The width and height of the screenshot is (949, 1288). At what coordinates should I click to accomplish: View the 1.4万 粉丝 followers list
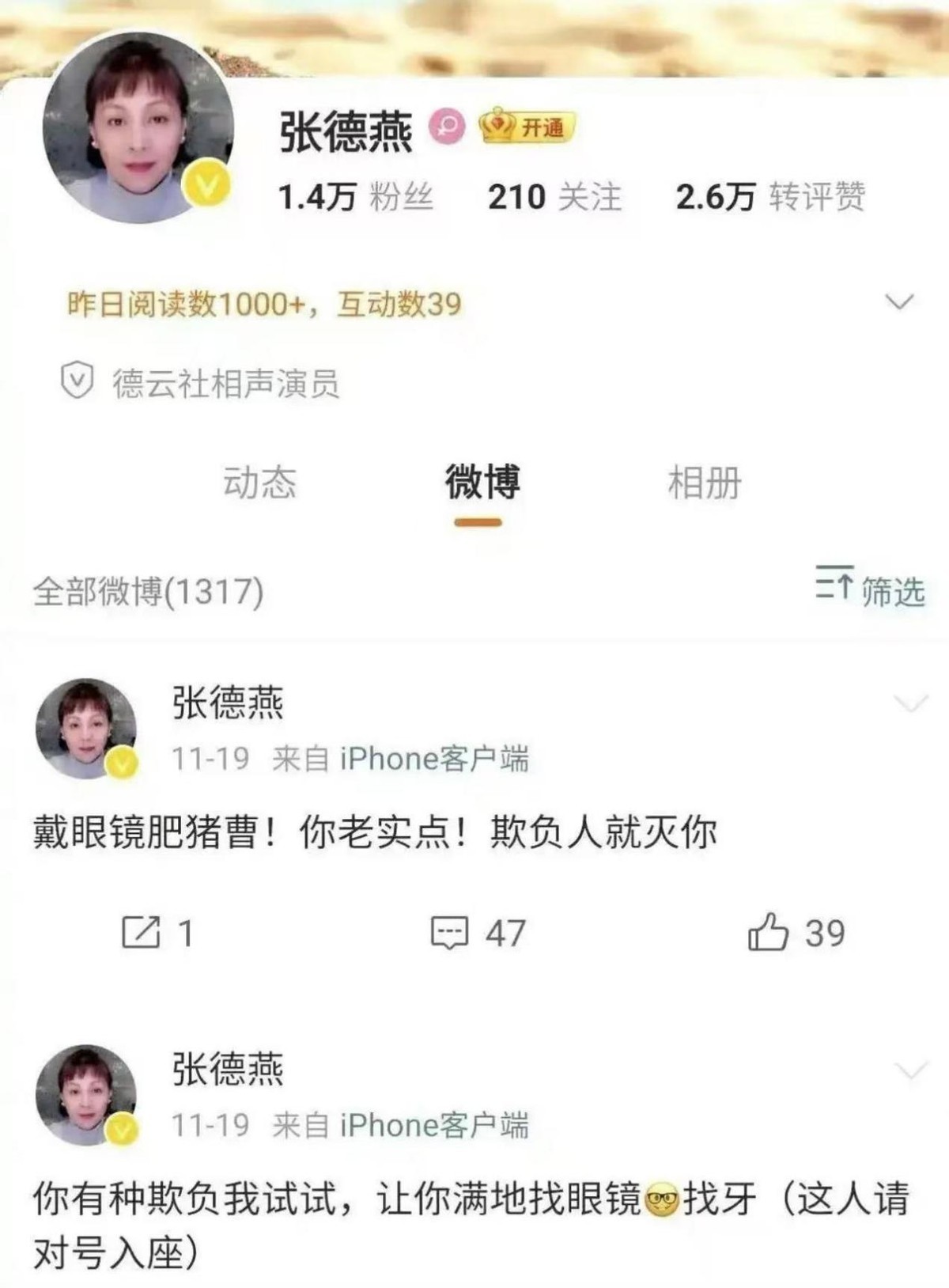356,196
